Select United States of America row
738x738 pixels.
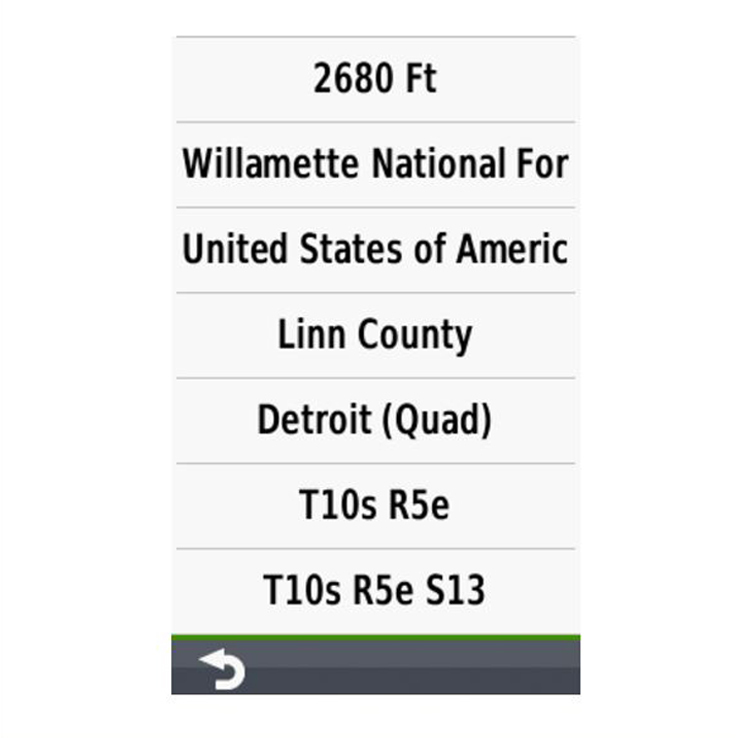click(375, 249)
